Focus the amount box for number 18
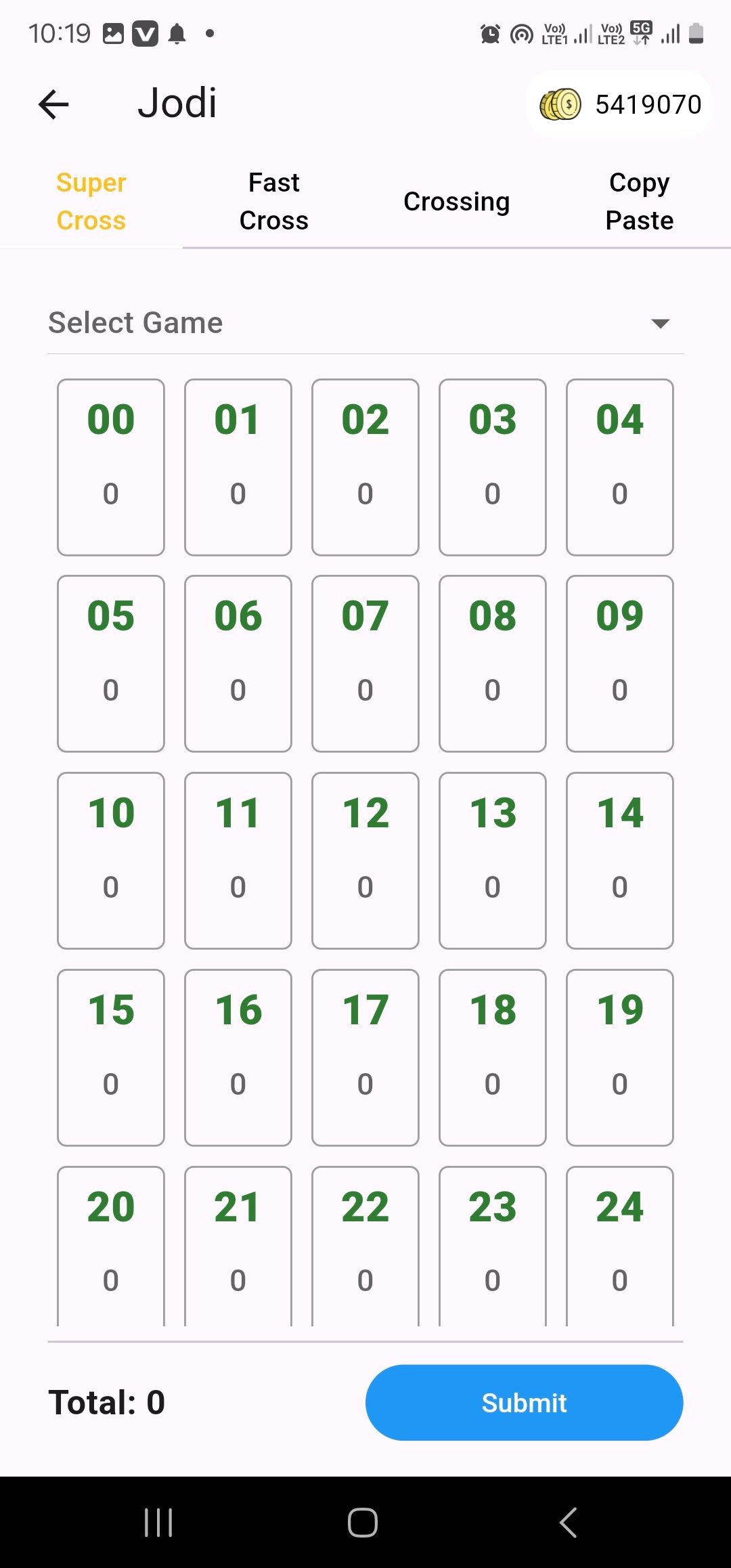 (493, 1084)
